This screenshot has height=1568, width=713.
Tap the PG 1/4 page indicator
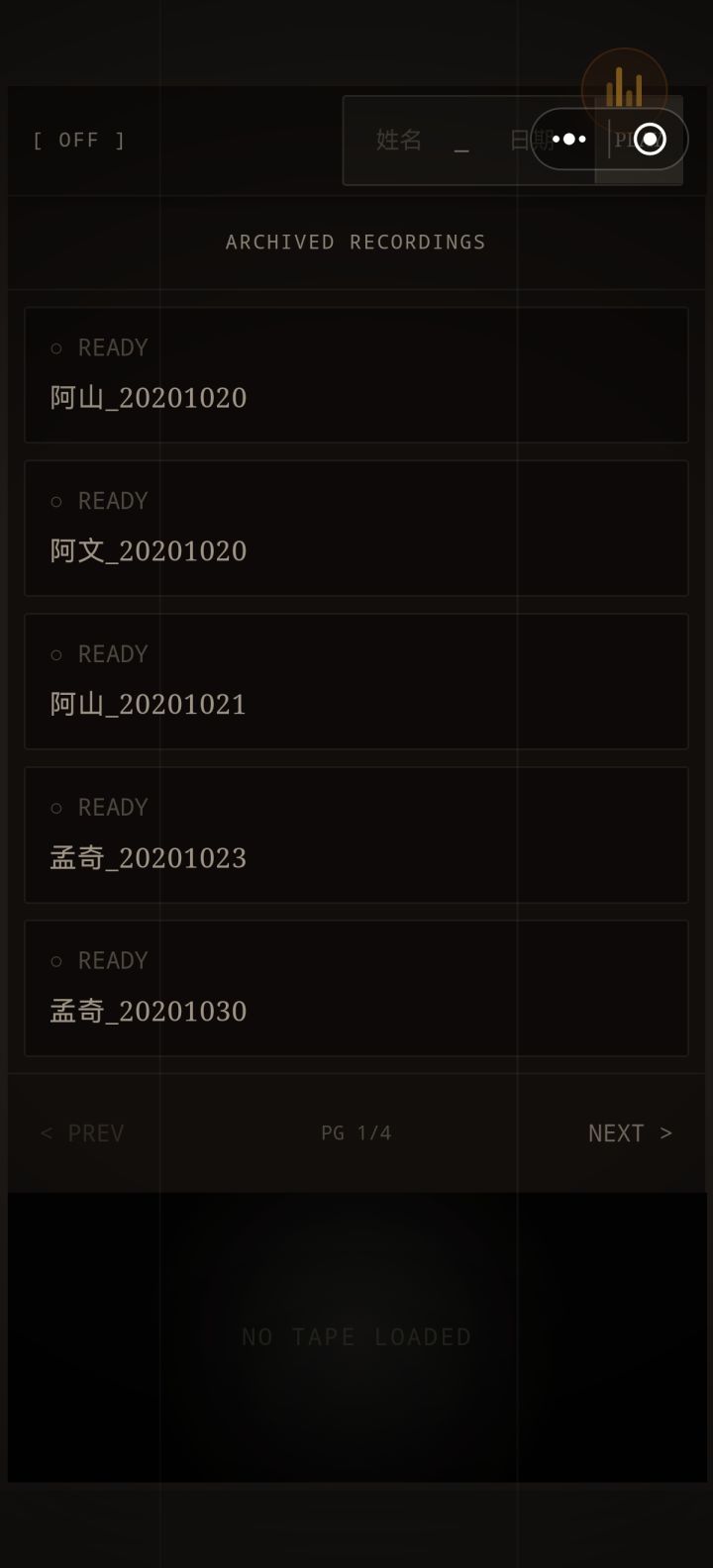pos(356,1132)
